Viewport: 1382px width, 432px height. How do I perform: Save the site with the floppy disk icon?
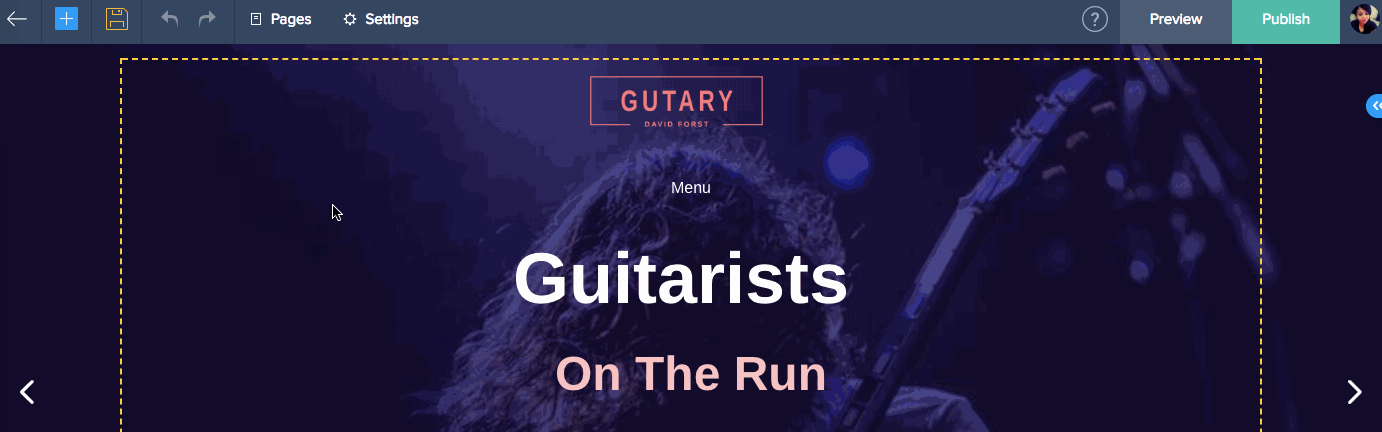(117, 19)
